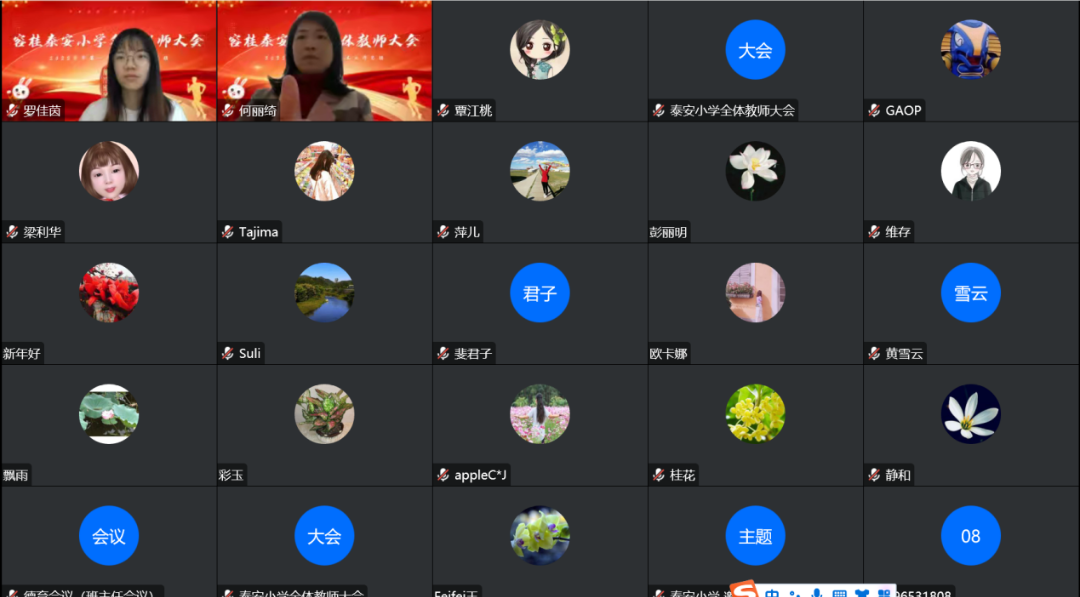
Task: Select 静和's participant tile
Action: pyautogui.click(x=971, y=425)
